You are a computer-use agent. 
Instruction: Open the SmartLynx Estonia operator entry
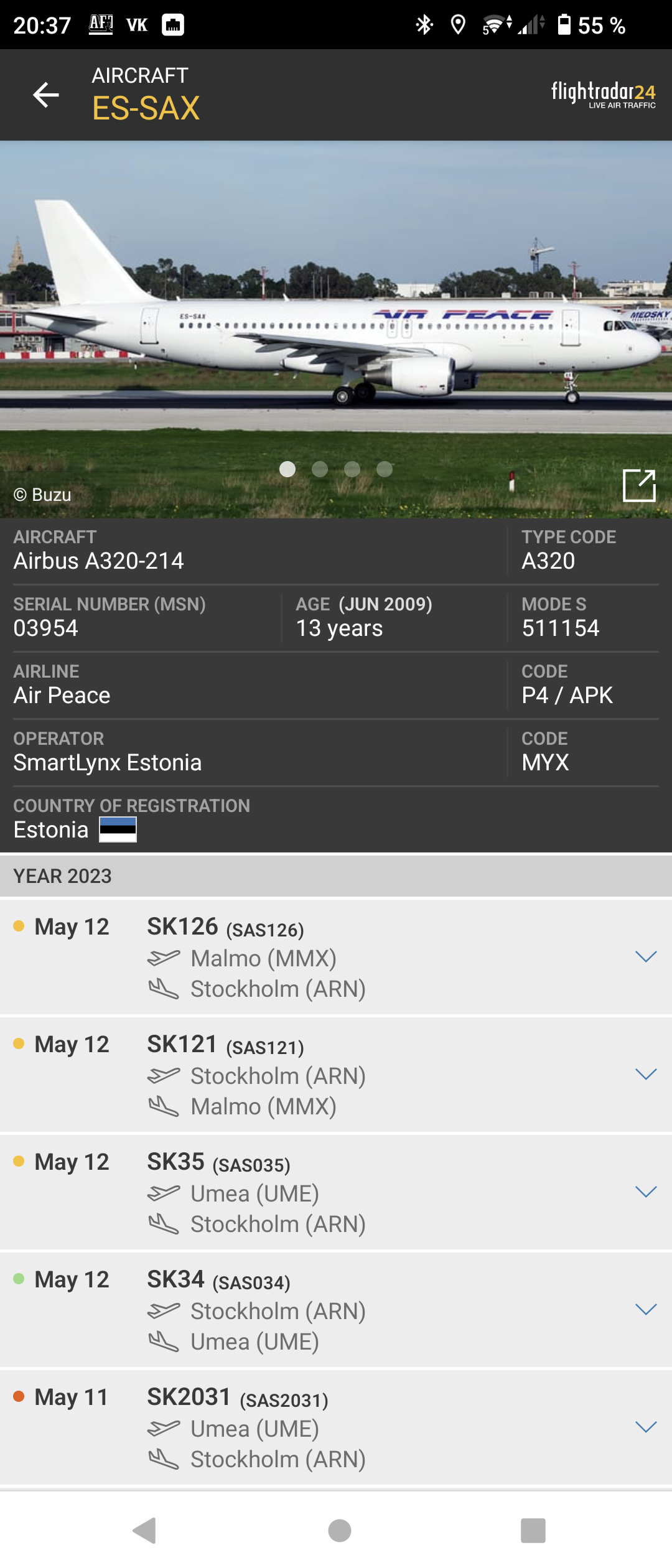(107, 762)
